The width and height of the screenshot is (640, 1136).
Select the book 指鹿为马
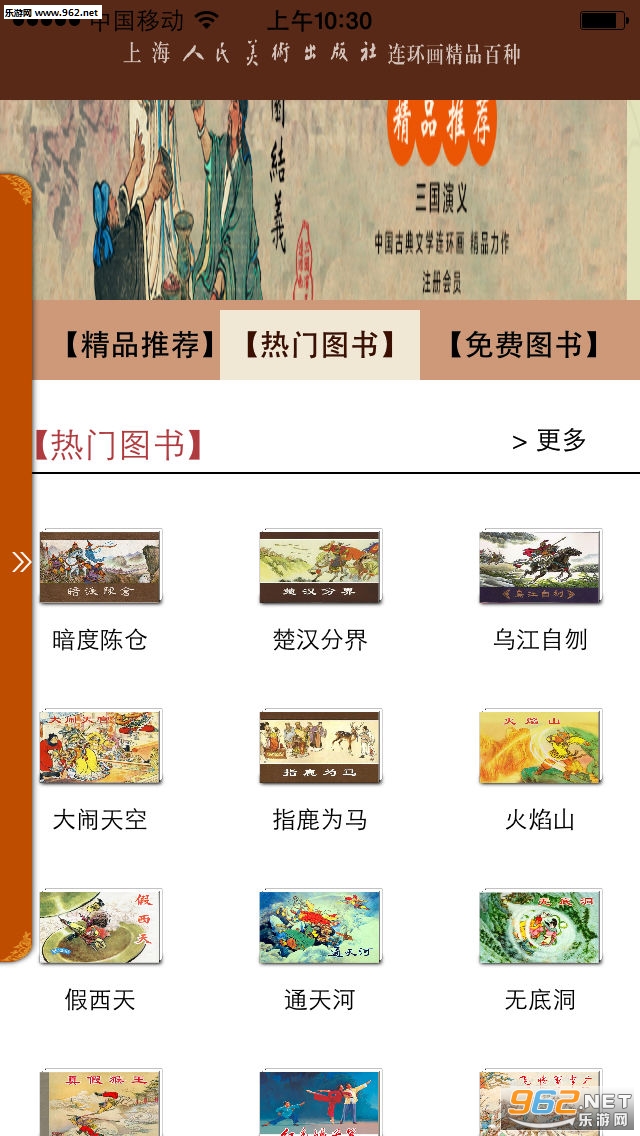tap(320, 747)
